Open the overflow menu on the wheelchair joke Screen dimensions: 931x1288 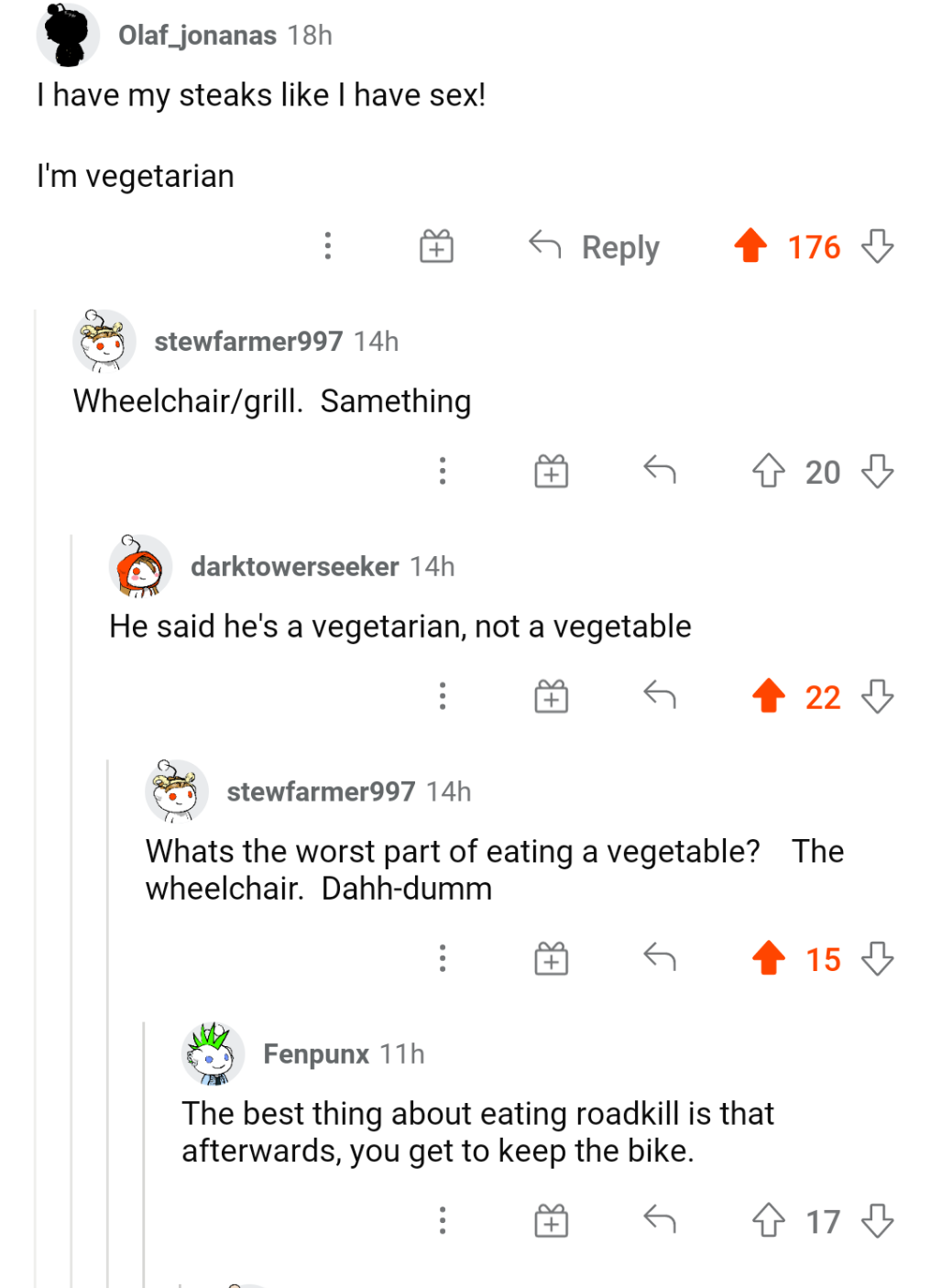tap(443, 958)
